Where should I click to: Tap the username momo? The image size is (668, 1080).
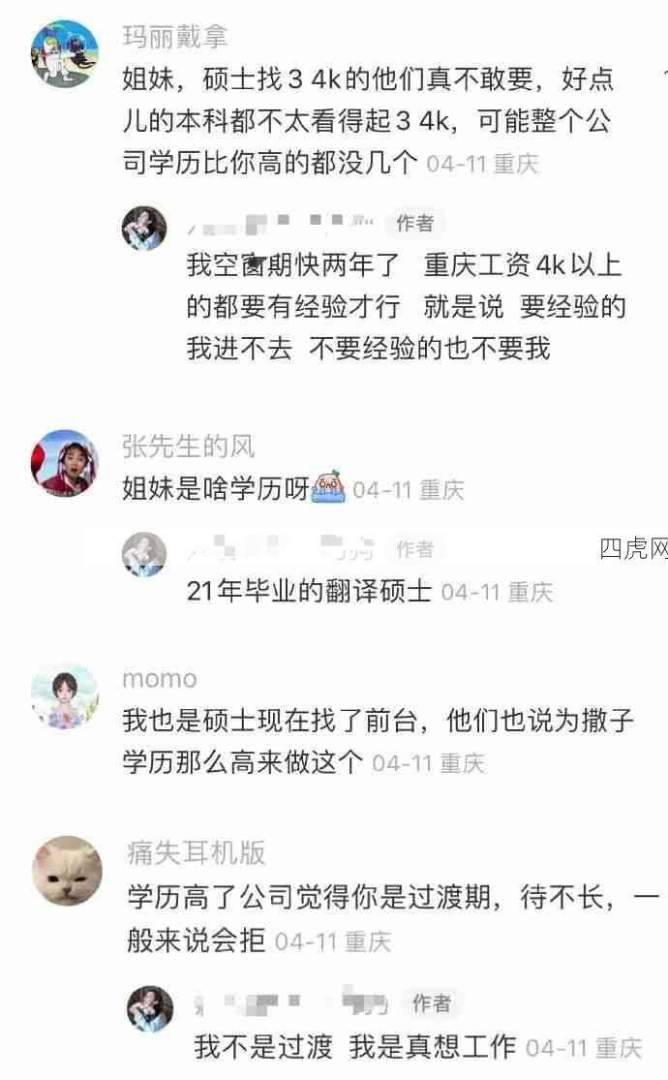(x=159, y=679)
